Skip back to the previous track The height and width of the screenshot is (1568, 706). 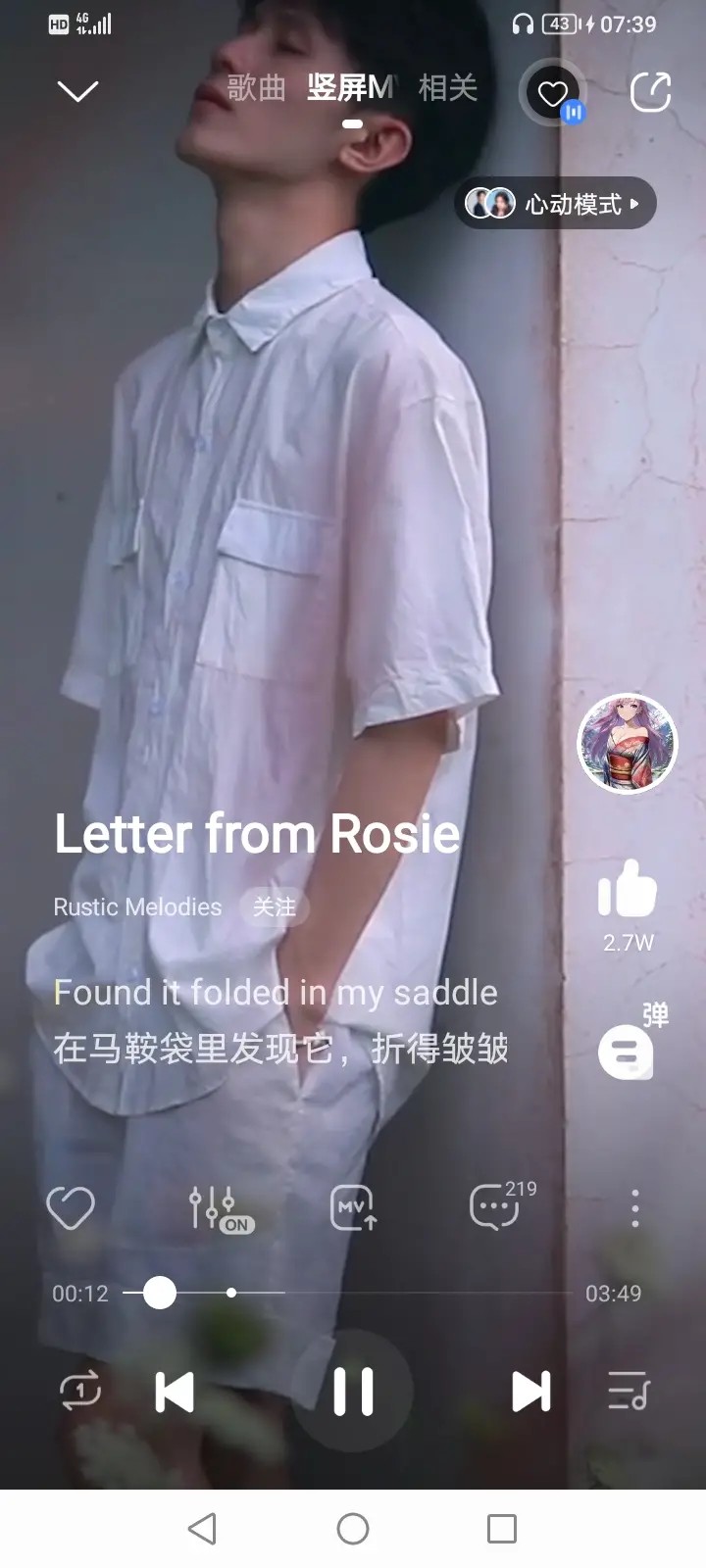point(175,1392)
